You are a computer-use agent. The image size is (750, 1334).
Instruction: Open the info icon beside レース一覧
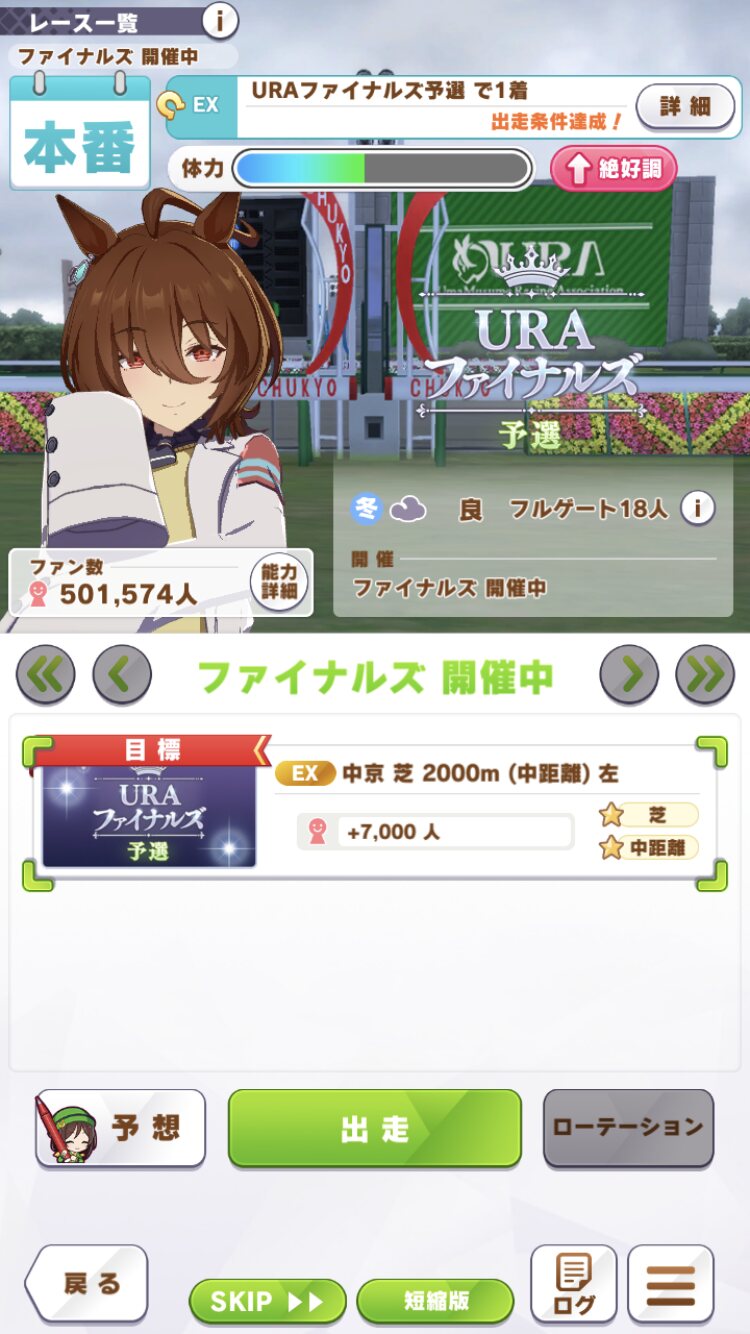pyautogui.click(x=220, y=20)
